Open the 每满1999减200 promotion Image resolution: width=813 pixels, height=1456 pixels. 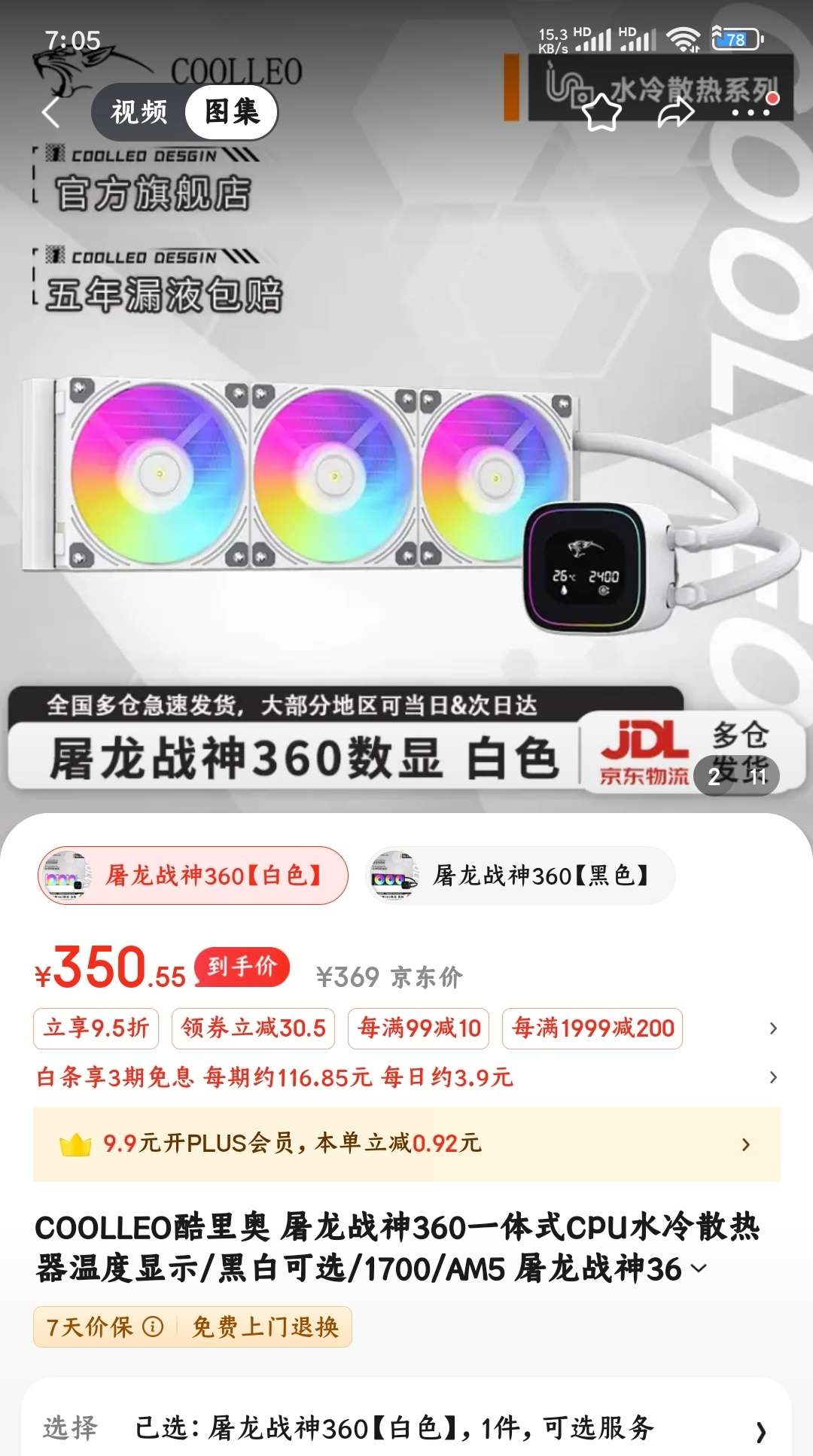pos(592,1028)
